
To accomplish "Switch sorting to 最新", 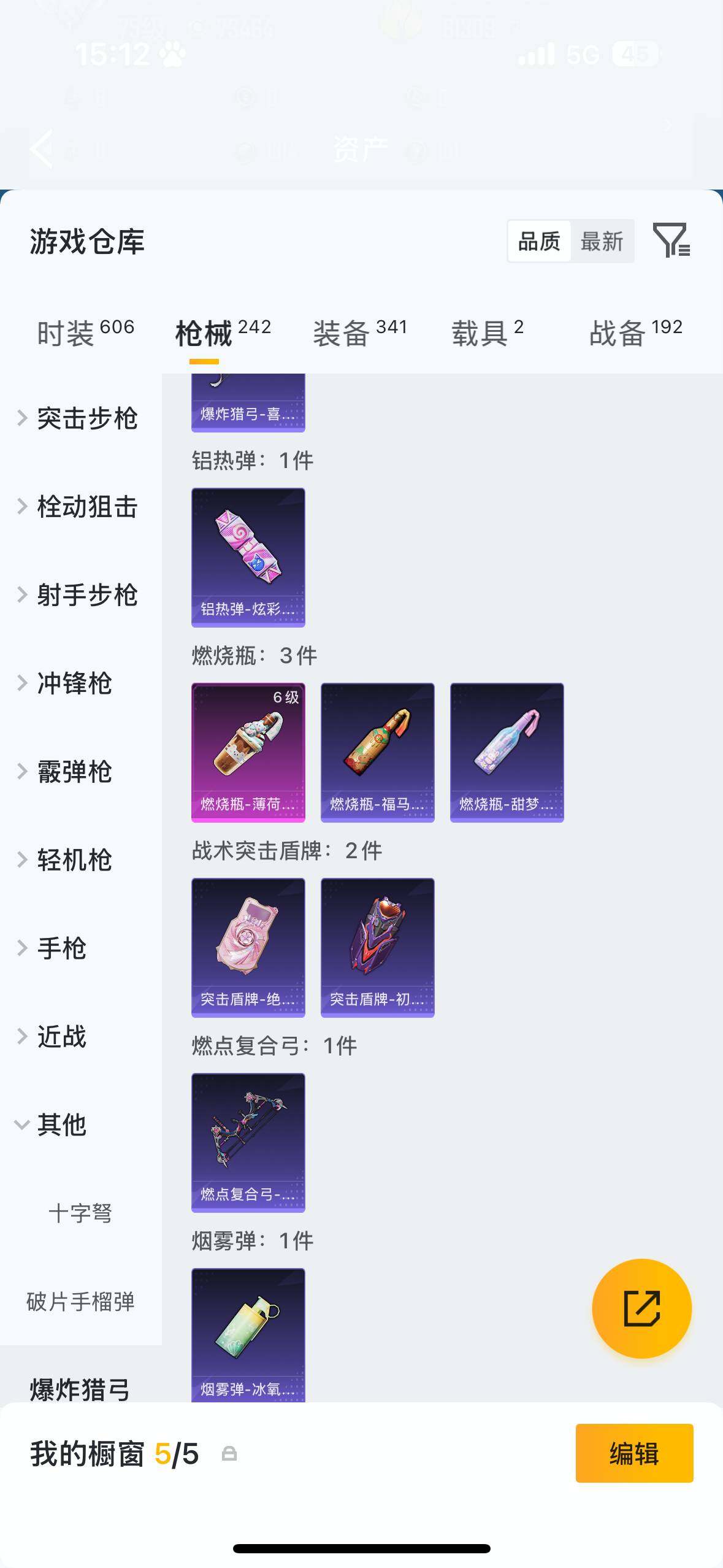I will (x=603, y=241).
